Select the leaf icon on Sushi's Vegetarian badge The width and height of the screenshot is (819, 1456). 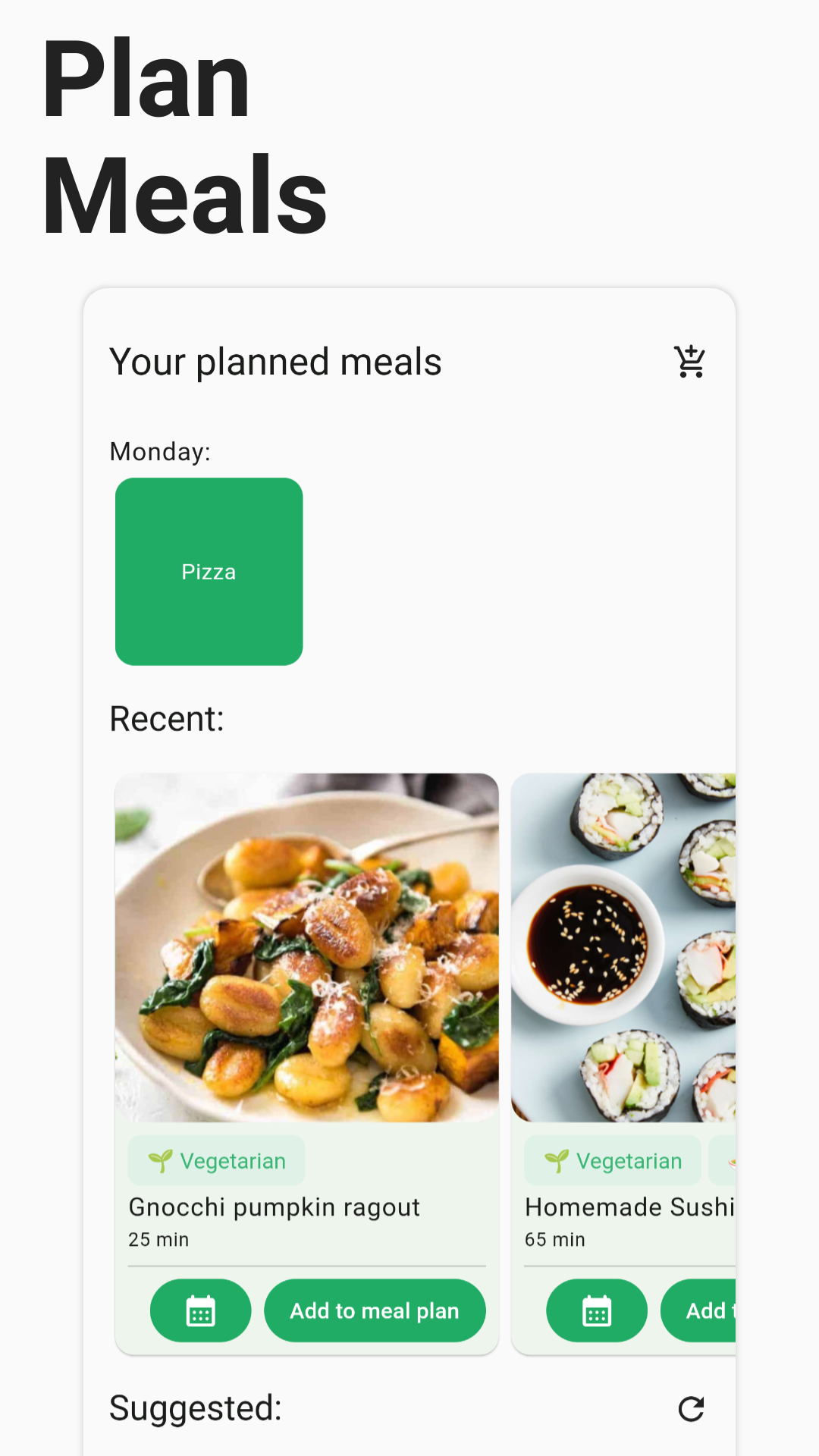tap(559, 1159)
